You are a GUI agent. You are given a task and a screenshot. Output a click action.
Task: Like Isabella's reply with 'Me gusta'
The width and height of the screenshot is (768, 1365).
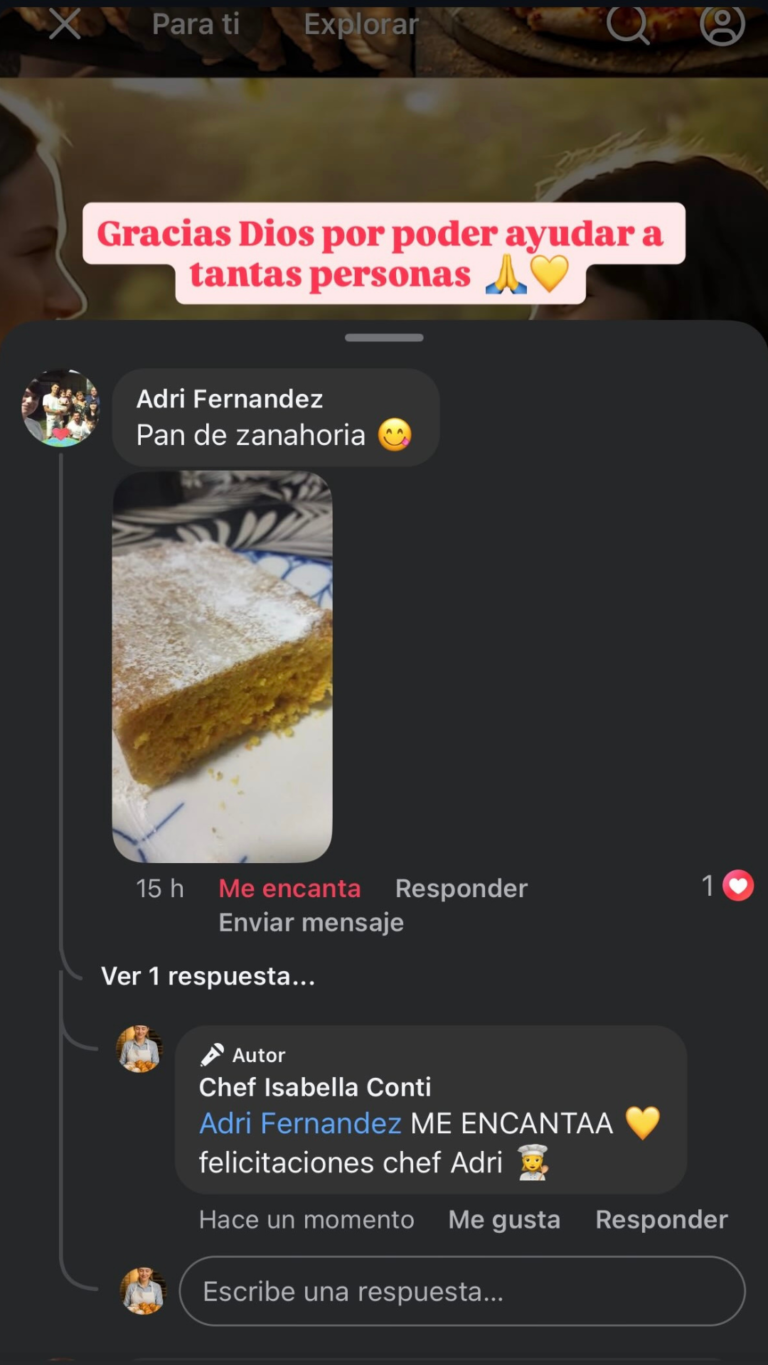pos(504,1219)
